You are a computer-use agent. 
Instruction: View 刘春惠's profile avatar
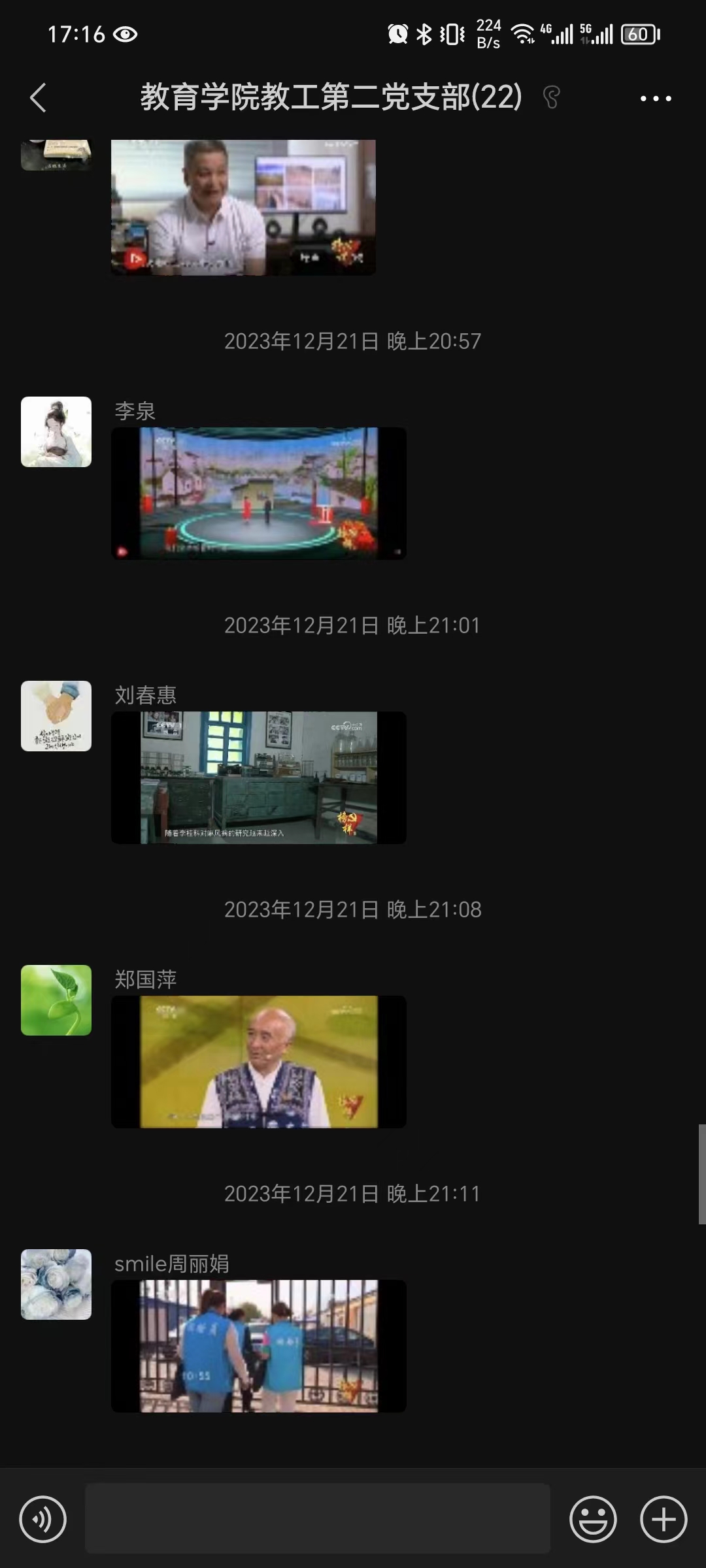(56, 716)
